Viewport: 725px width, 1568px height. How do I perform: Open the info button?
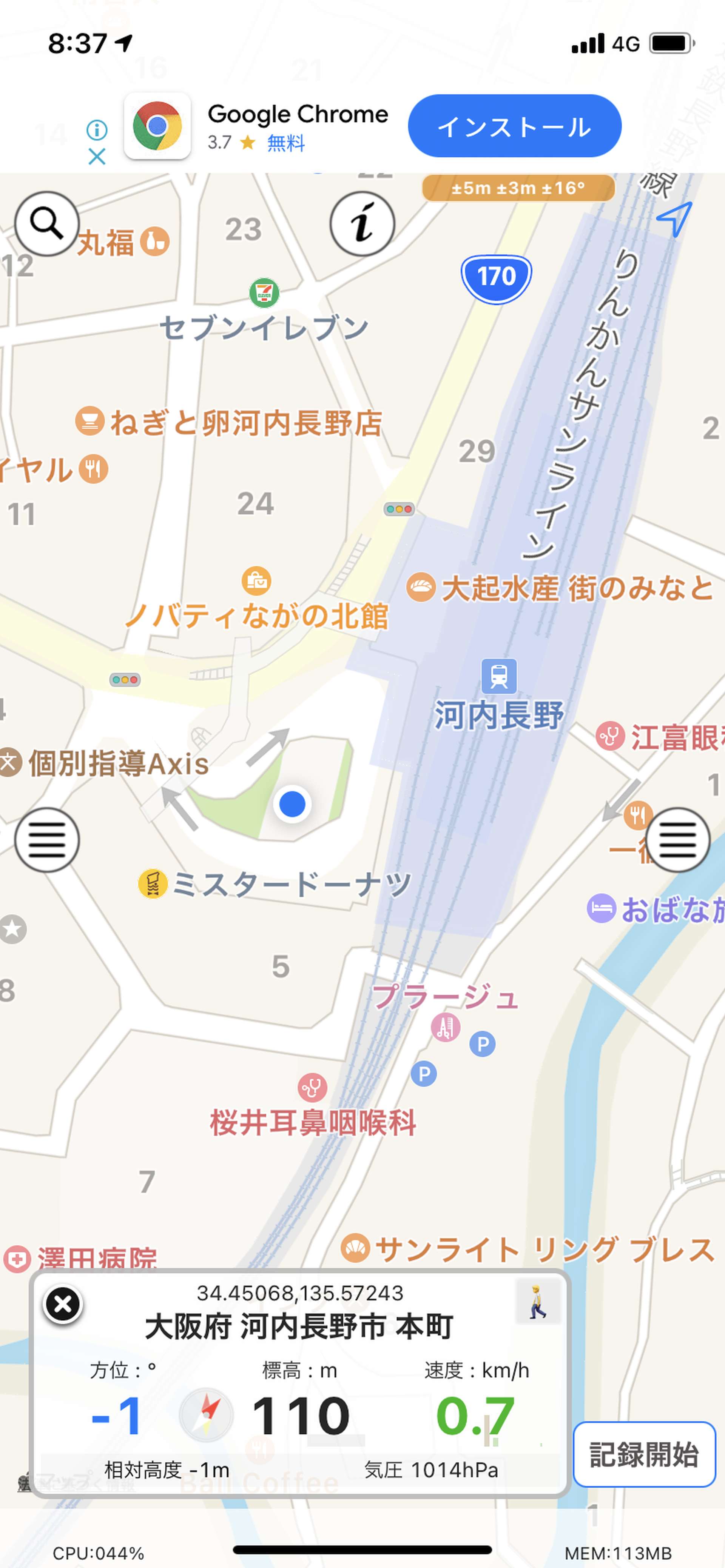pyautogui.click(x=362, y=223)
